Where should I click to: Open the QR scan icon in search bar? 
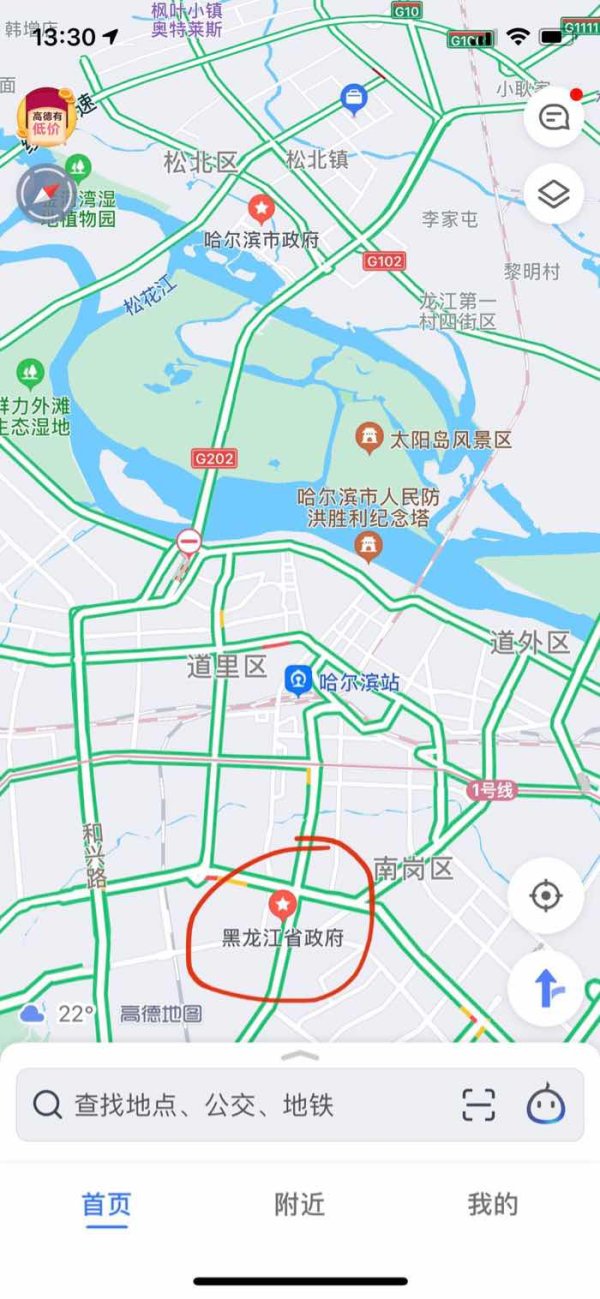pos(479,1105)
